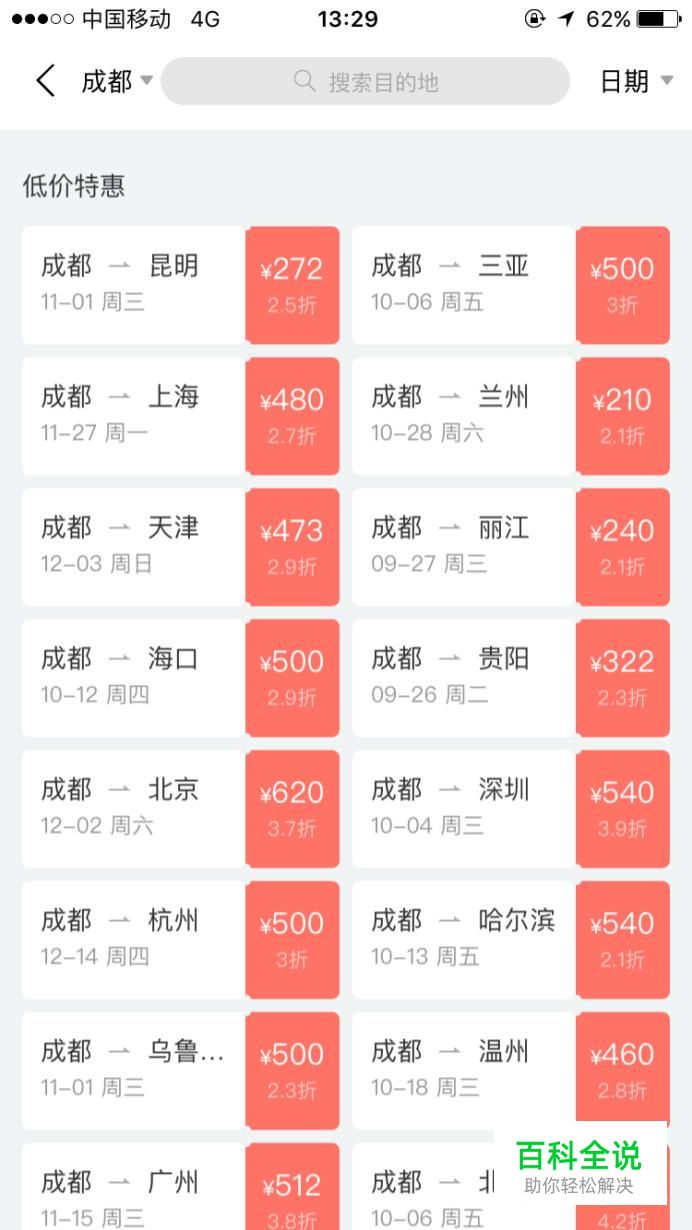Screen dimensions: 692x1230
Task: Select the 成都 to 哈尔滨 ¥540 flight
Action: click(511, 940)
